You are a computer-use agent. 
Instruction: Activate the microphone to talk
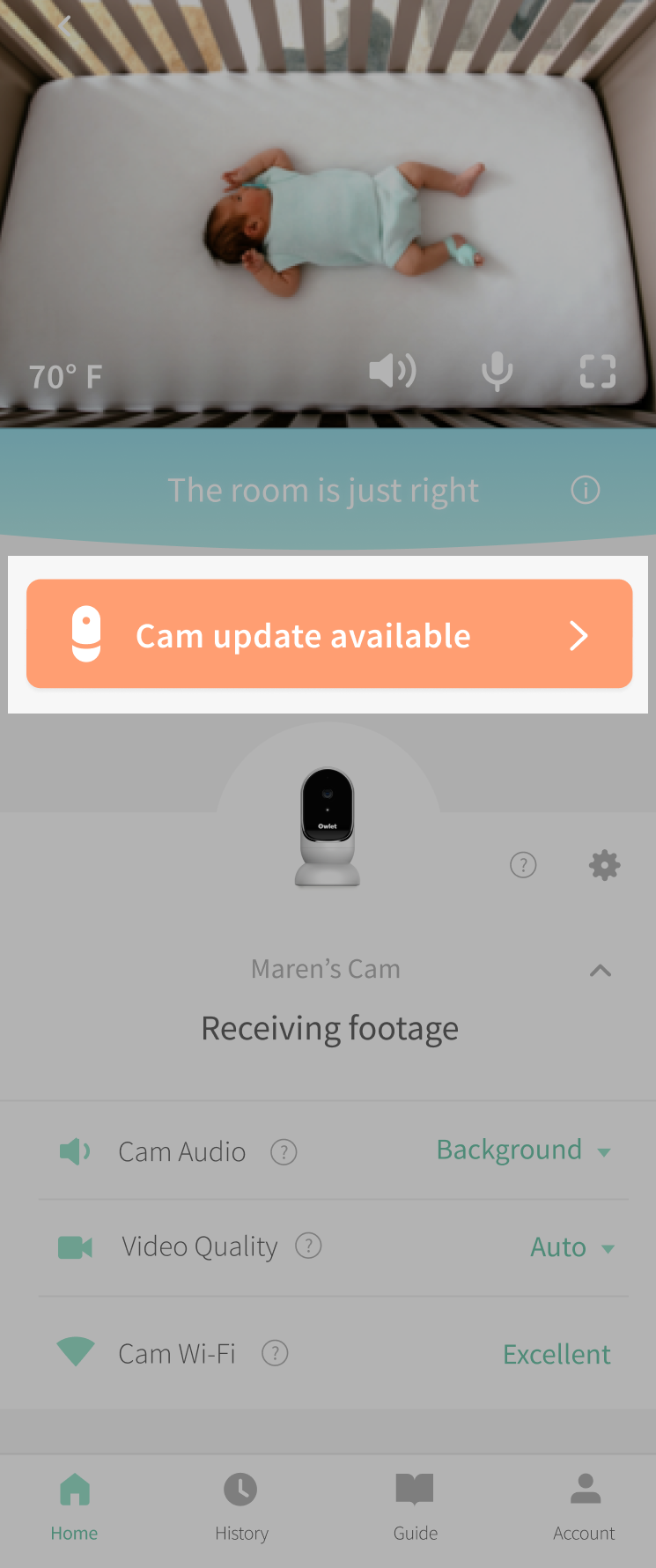pyautogui.click(x=497, y=371)
